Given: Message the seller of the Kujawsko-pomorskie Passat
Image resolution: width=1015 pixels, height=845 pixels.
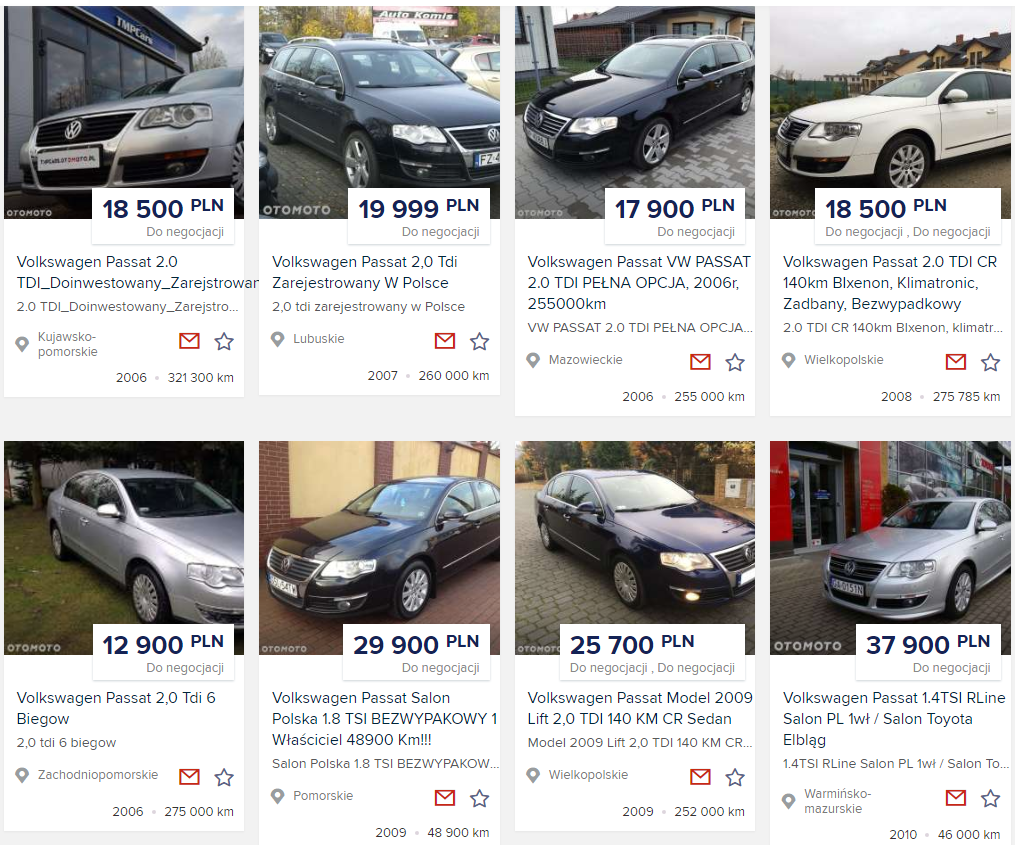Looking at the screenshot, I should [x=189, y=341].
